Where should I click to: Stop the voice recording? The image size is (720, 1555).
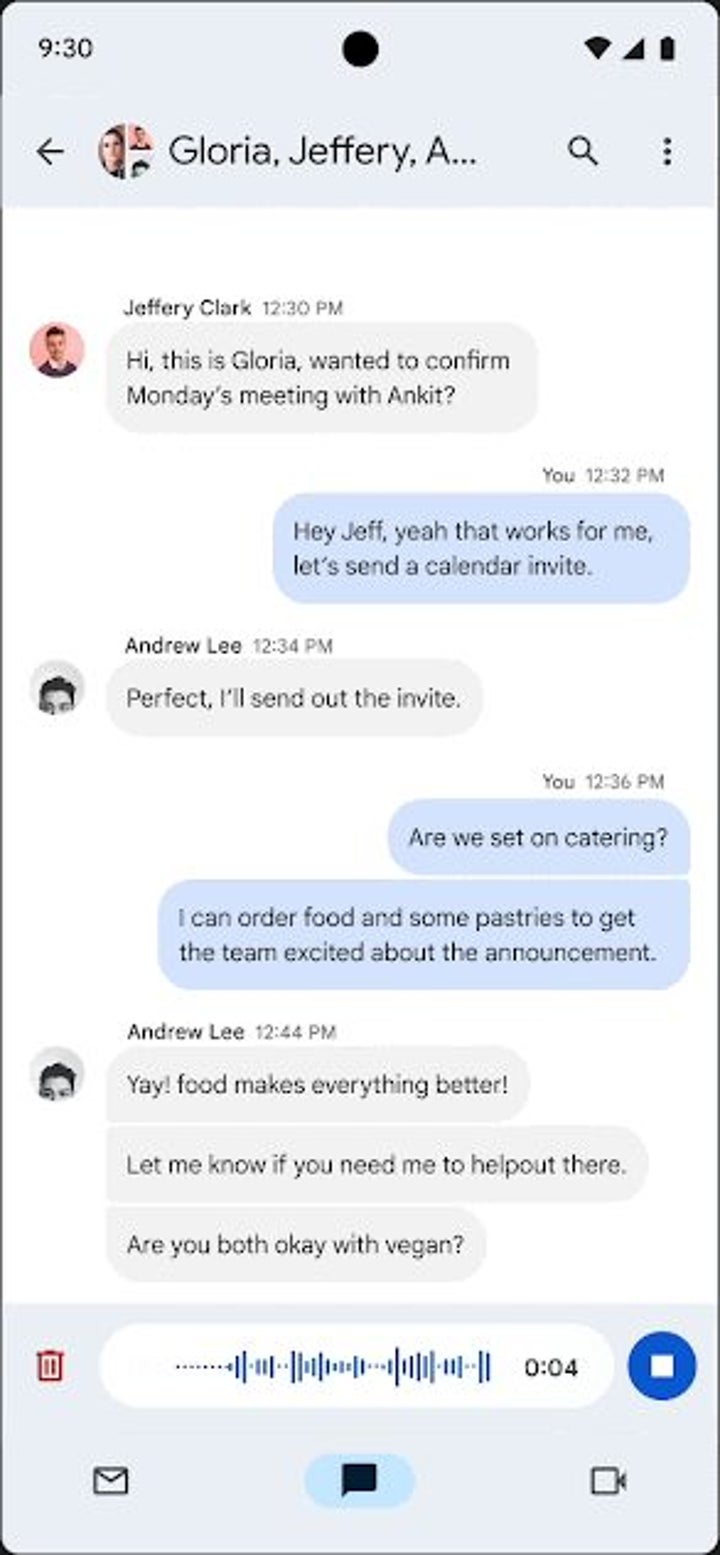661,1366
